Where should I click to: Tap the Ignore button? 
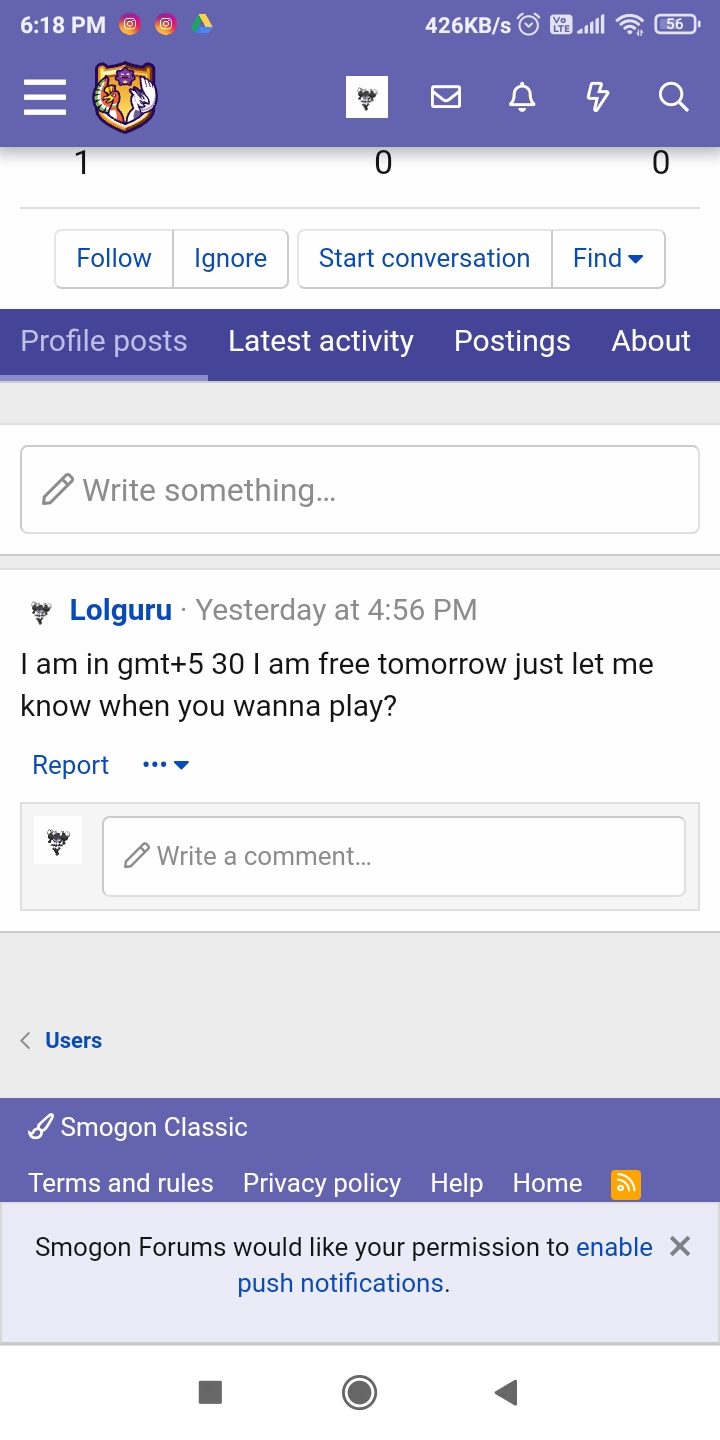[230, 258]
